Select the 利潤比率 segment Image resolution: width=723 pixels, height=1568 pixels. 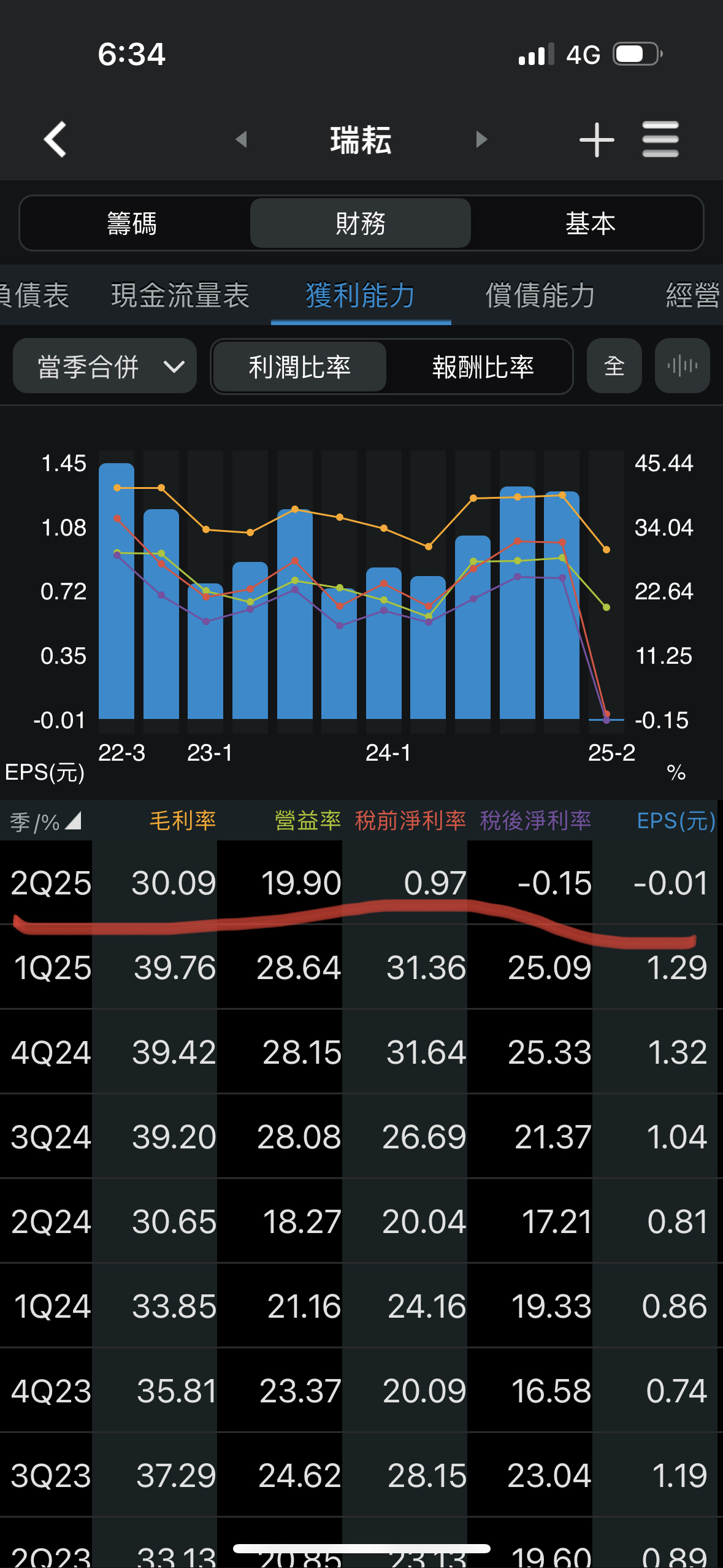(x=300, y=366)
